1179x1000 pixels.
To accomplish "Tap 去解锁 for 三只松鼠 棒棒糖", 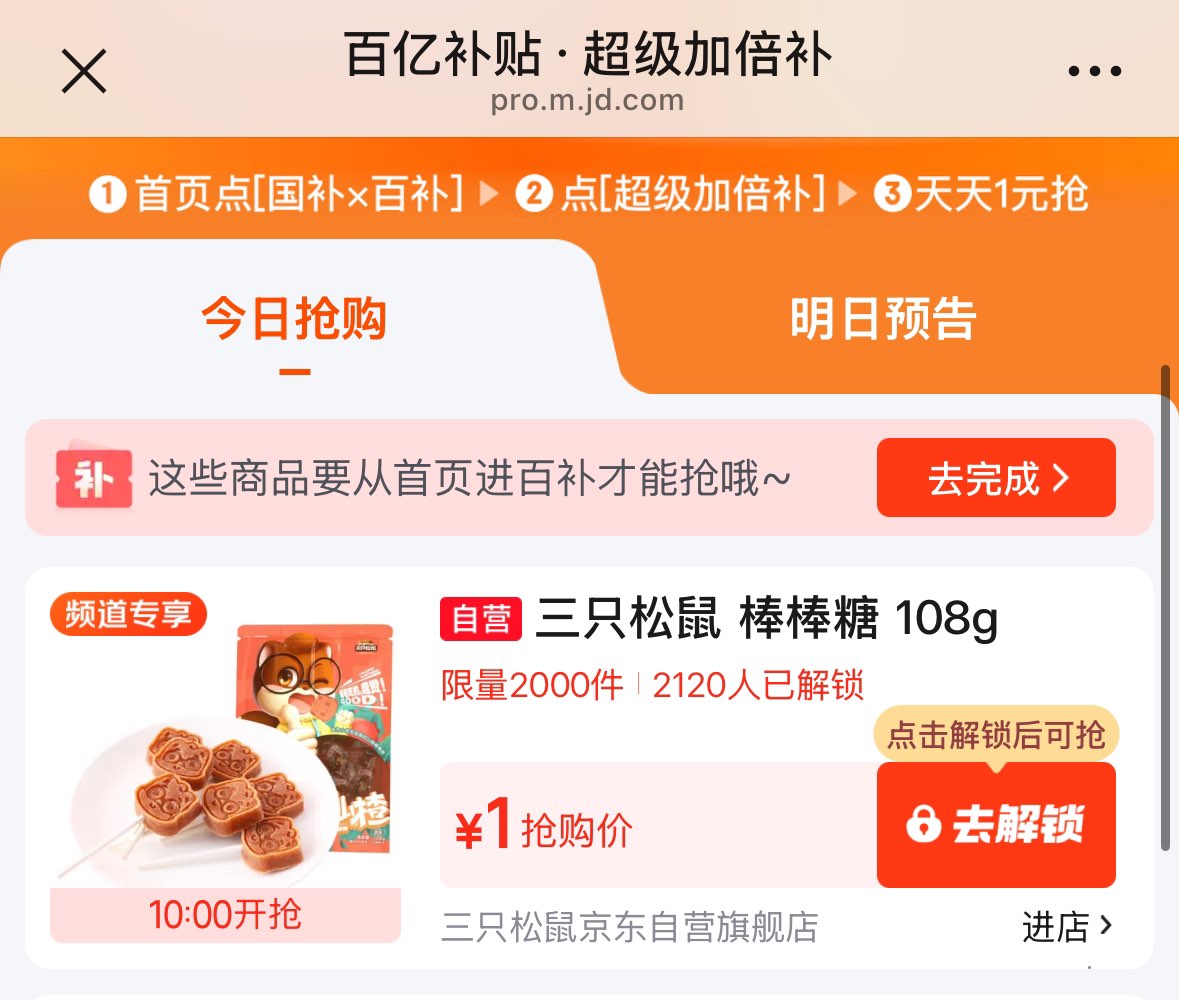I will coord(996,825).
